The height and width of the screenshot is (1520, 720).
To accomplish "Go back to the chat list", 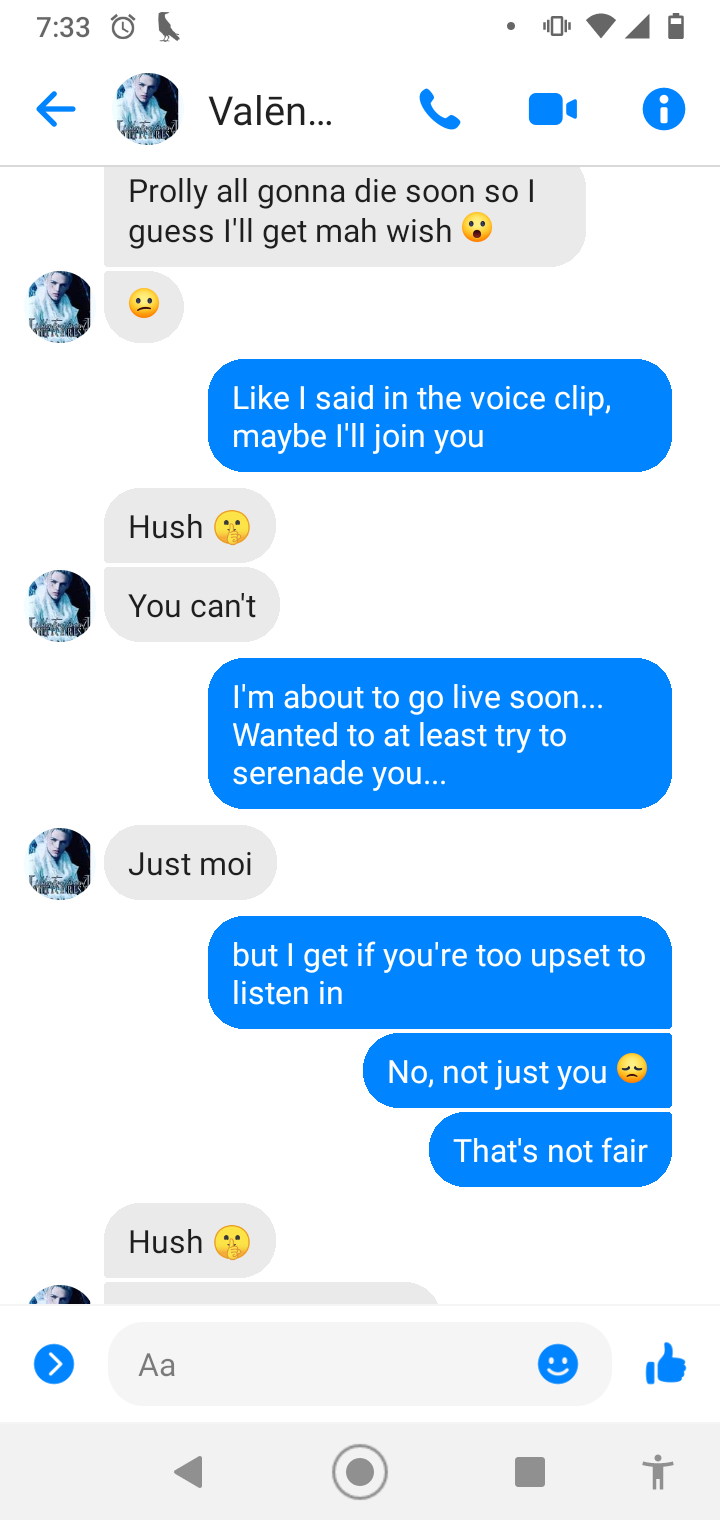I will point(56,109).
